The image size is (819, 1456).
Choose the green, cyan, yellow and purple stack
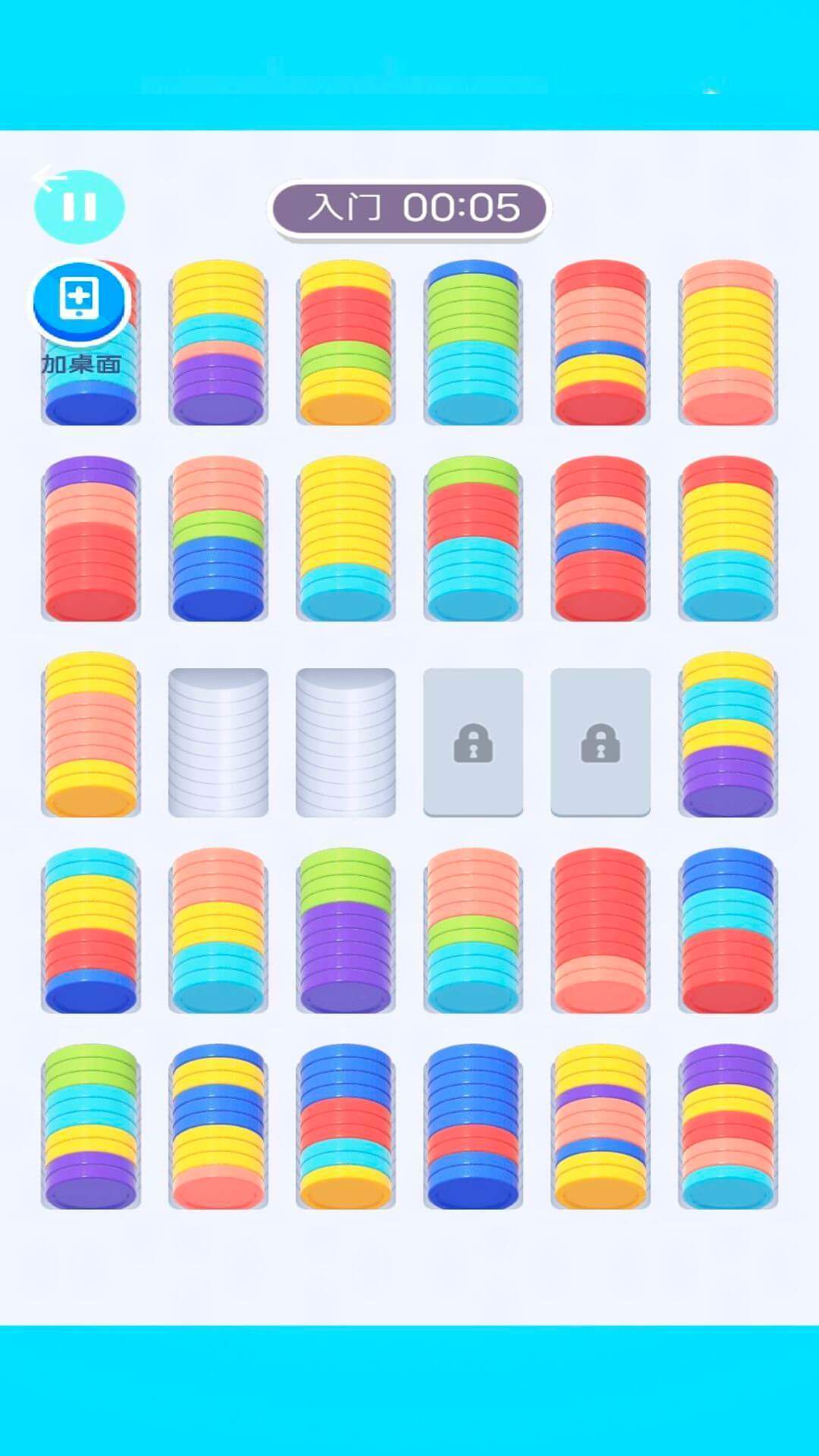(90, 1126)
